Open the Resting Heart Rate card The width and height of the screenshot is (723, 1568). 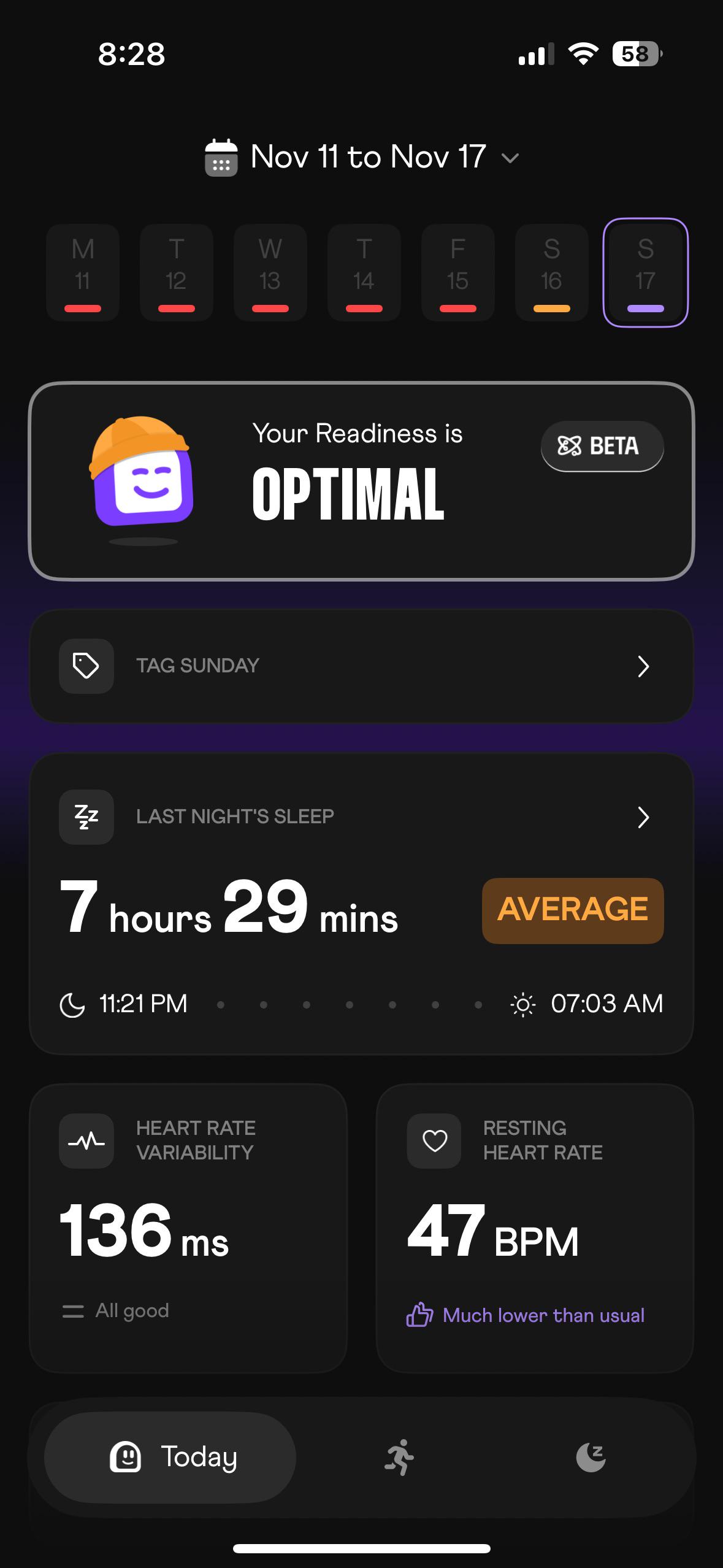coord(535,1227)
